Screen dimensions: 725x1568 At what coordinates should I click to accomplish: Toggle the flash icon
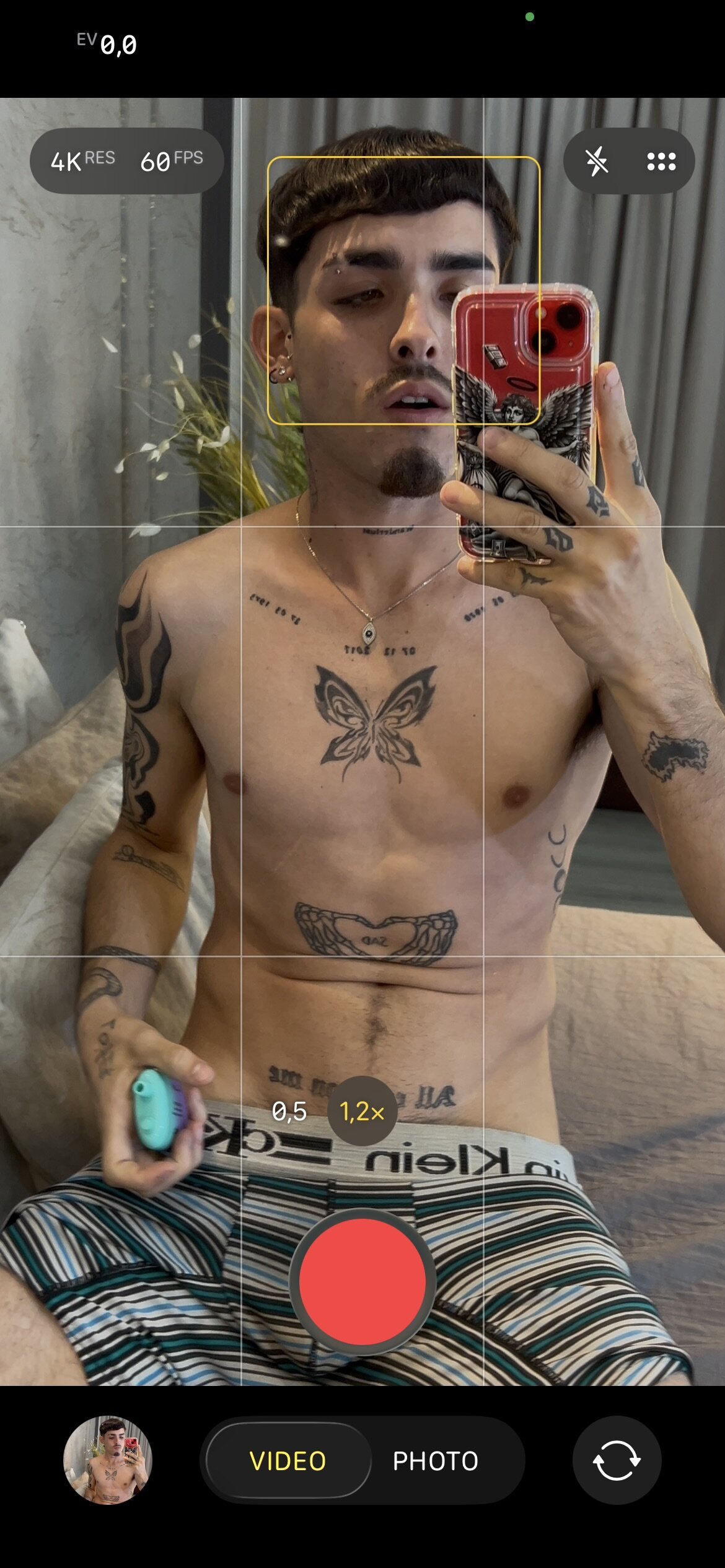pyautogui.click(x=597, y=162)
